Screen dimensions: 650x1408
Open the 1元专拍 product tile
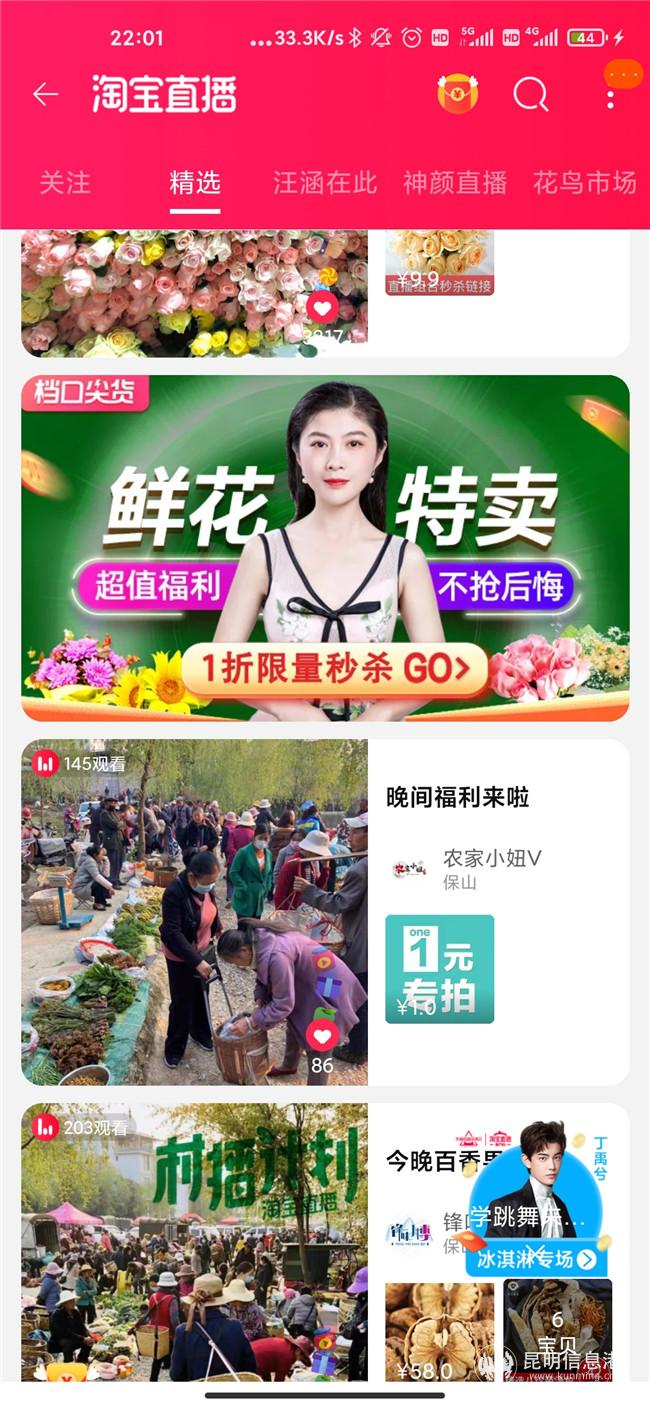point(439,968)
